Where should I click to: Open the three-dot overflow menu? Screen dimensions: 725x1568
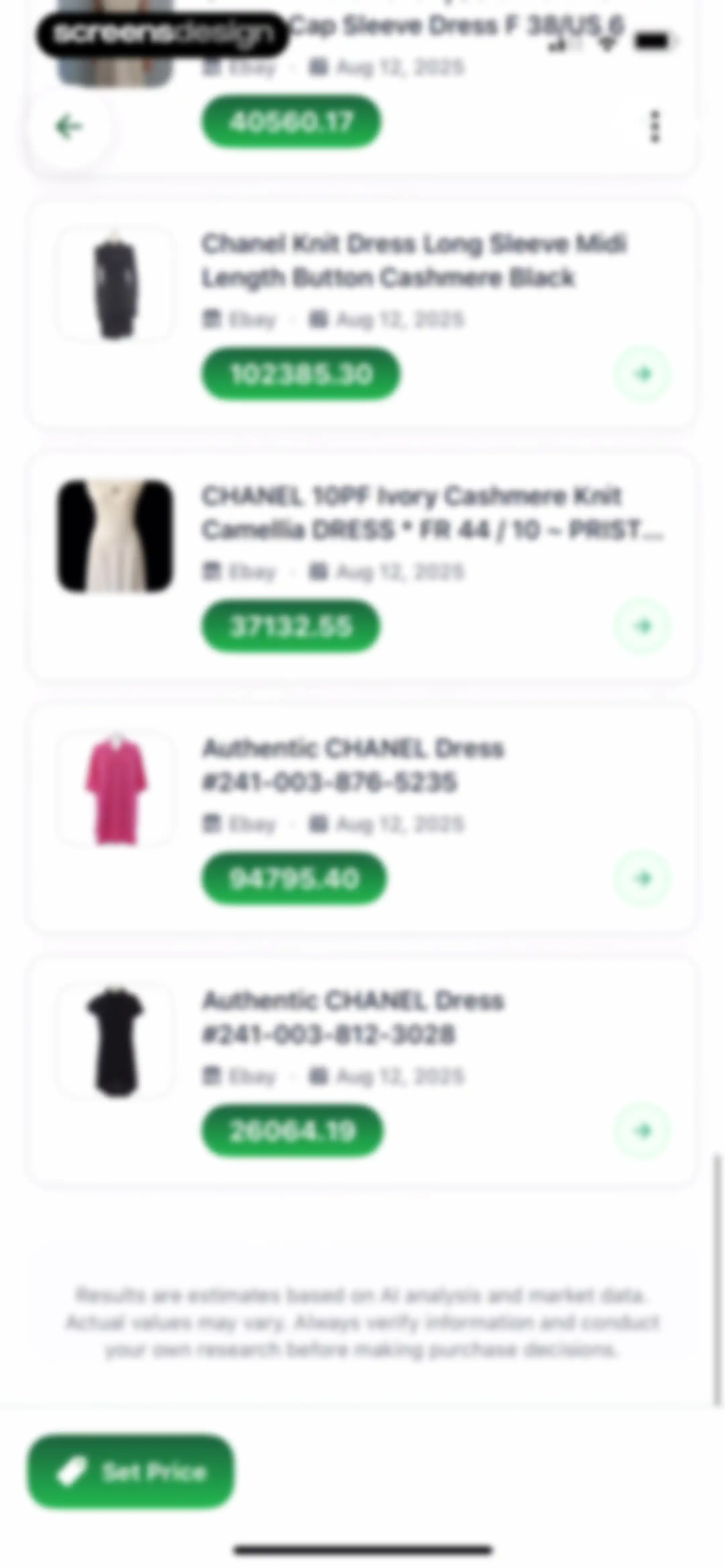[655, 127]
